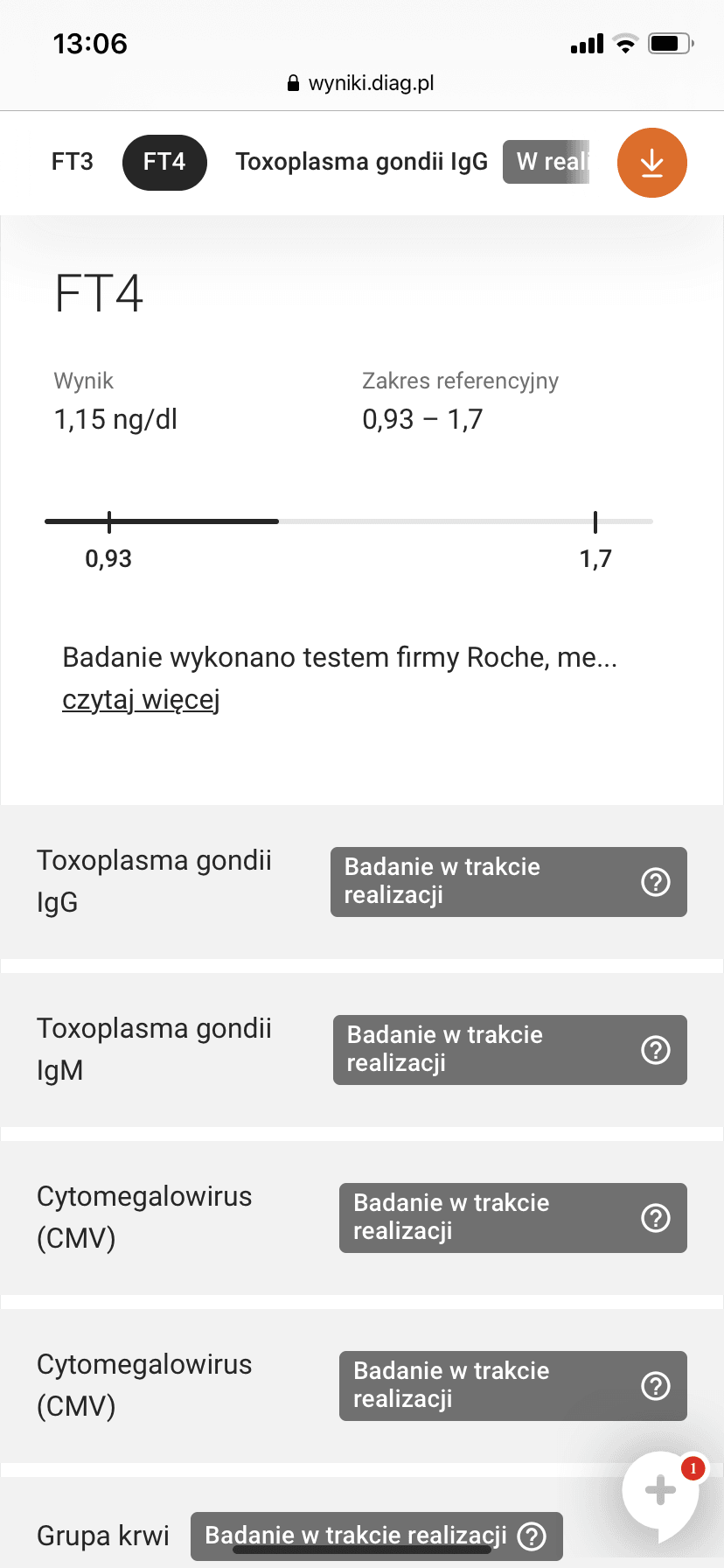Select the FT4 tab
This screenshot has width=724, height=1568.
tap(164, 162)
